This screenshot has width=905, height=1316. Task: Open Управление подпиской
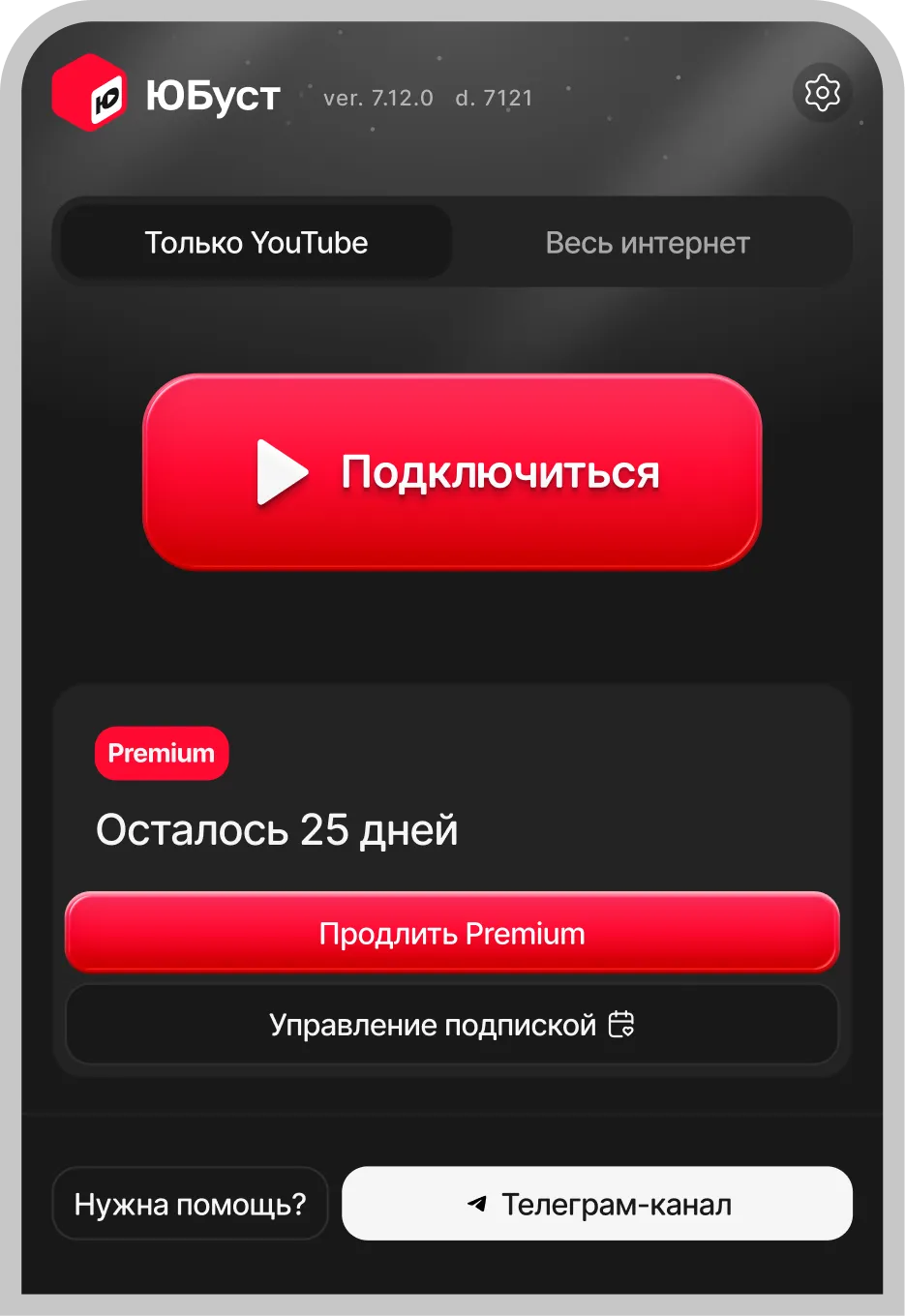tap(452, 1025)
